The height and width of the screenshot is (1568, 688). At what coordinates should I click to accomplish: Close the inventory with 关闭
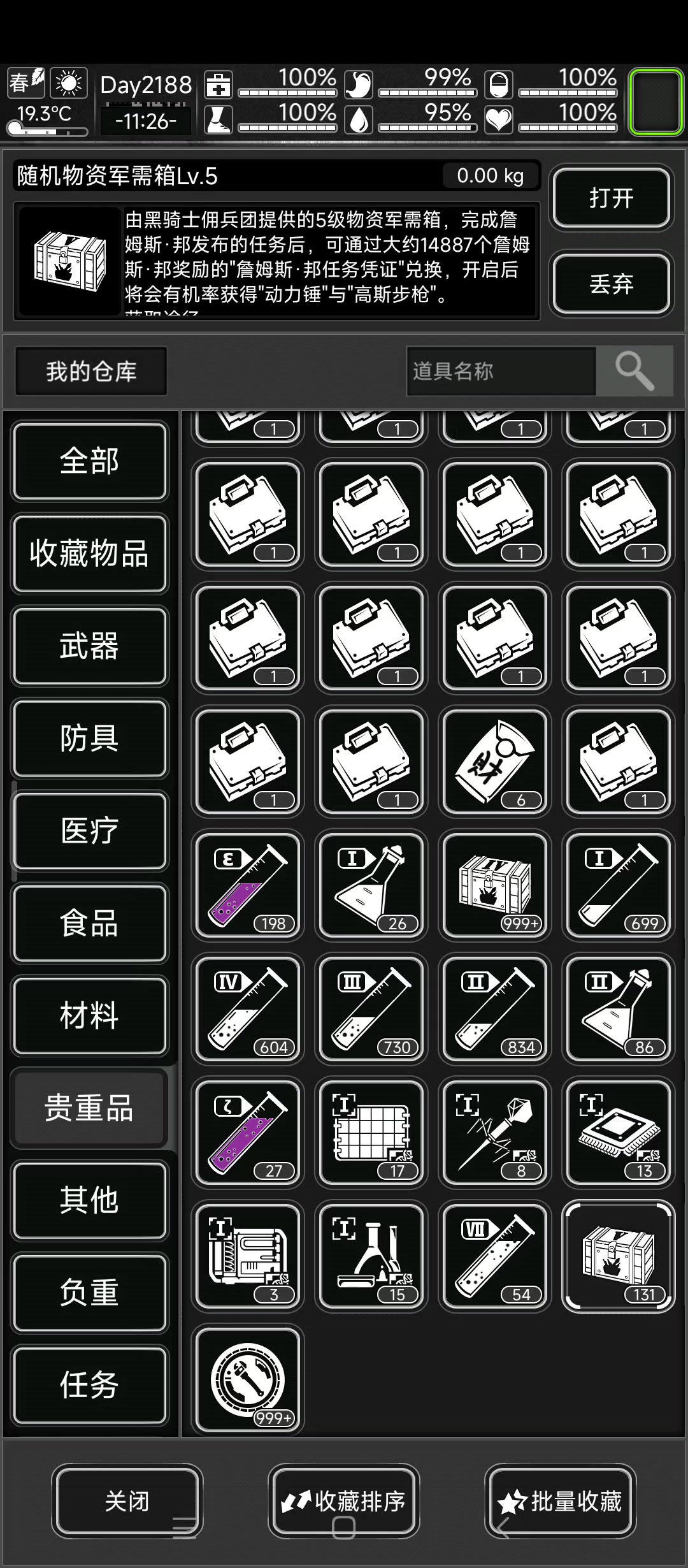[x=127, y=1501]
